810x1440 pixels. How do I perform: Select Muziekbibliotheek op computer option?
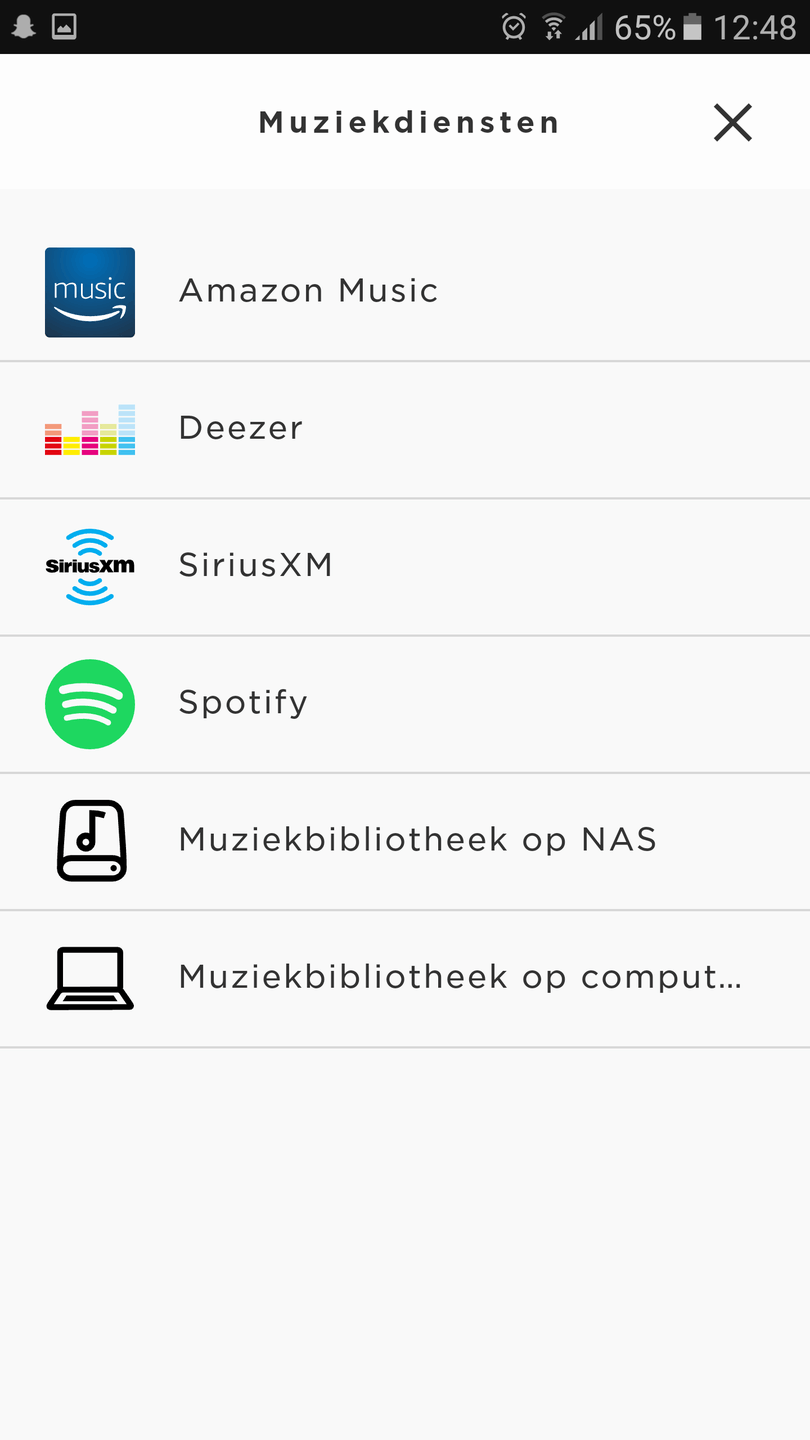(x=459, y=976)
